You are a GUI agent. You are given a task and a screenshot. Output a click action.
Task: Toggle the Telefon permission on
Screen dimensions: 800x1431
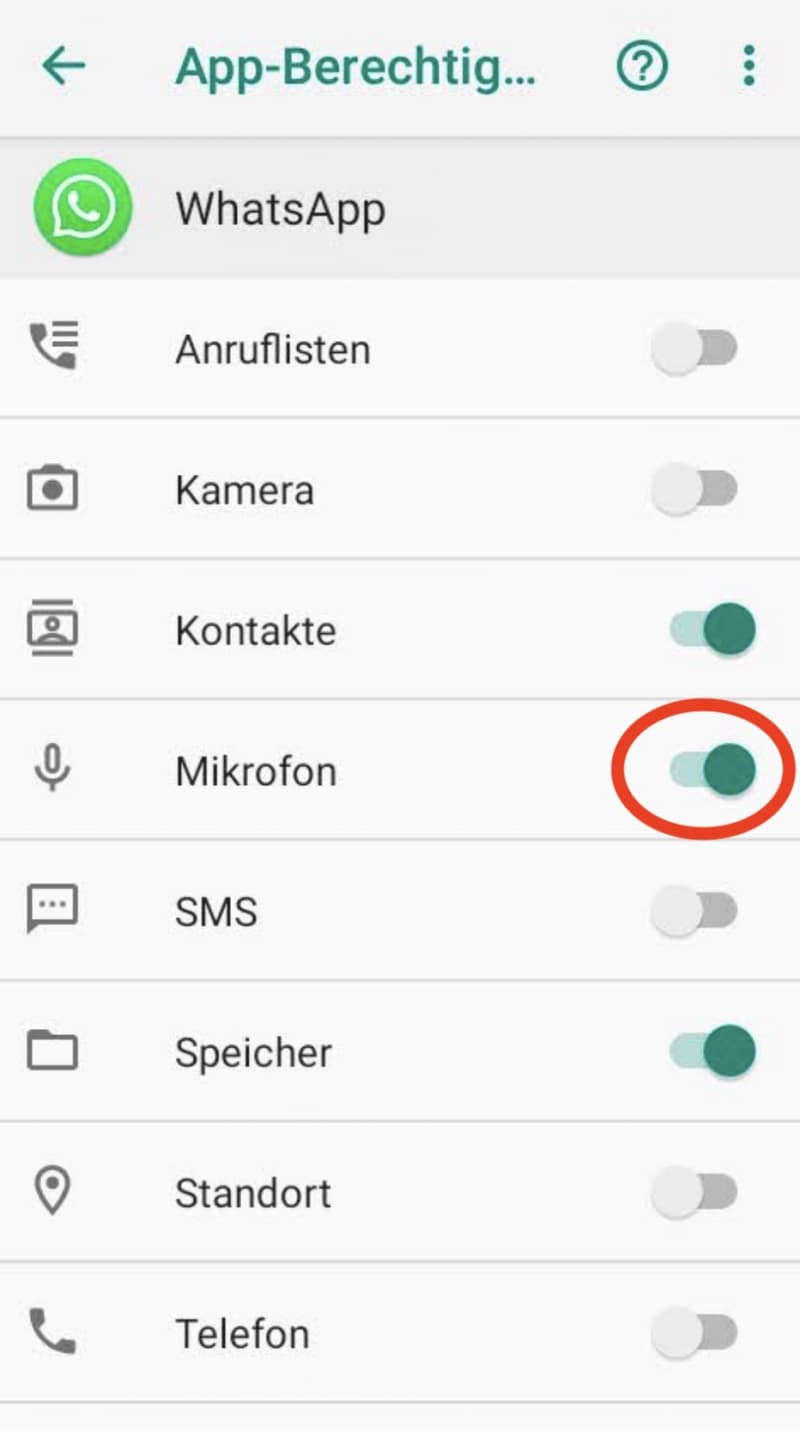pos(695,1333)
